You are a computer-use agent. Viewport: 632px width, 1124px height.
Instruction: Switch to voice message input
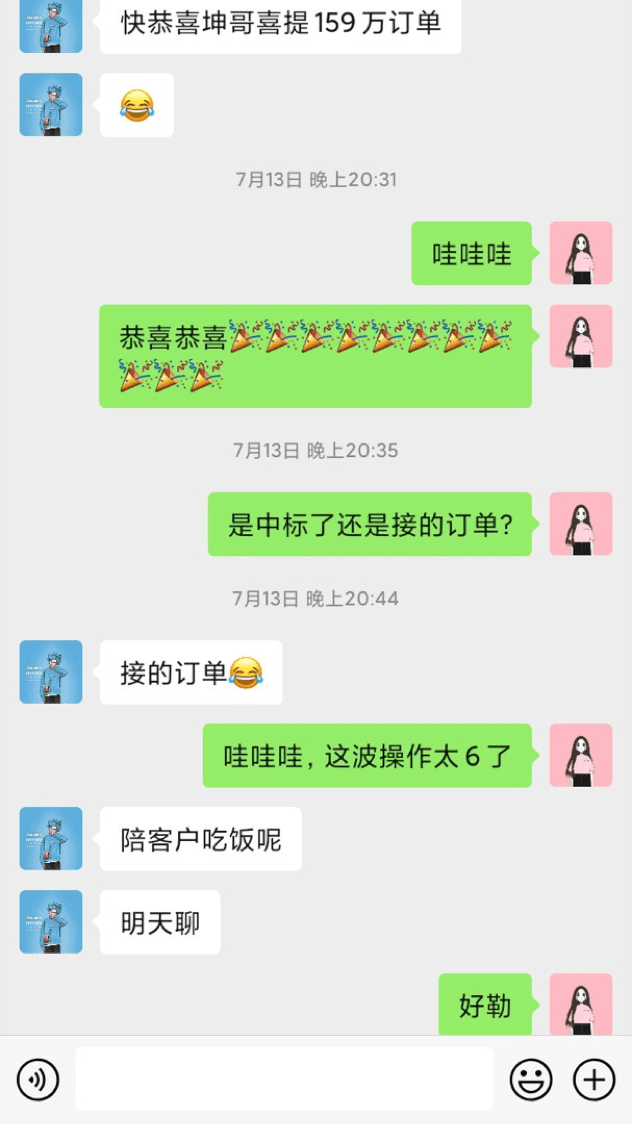click(x=38, y=1080)
